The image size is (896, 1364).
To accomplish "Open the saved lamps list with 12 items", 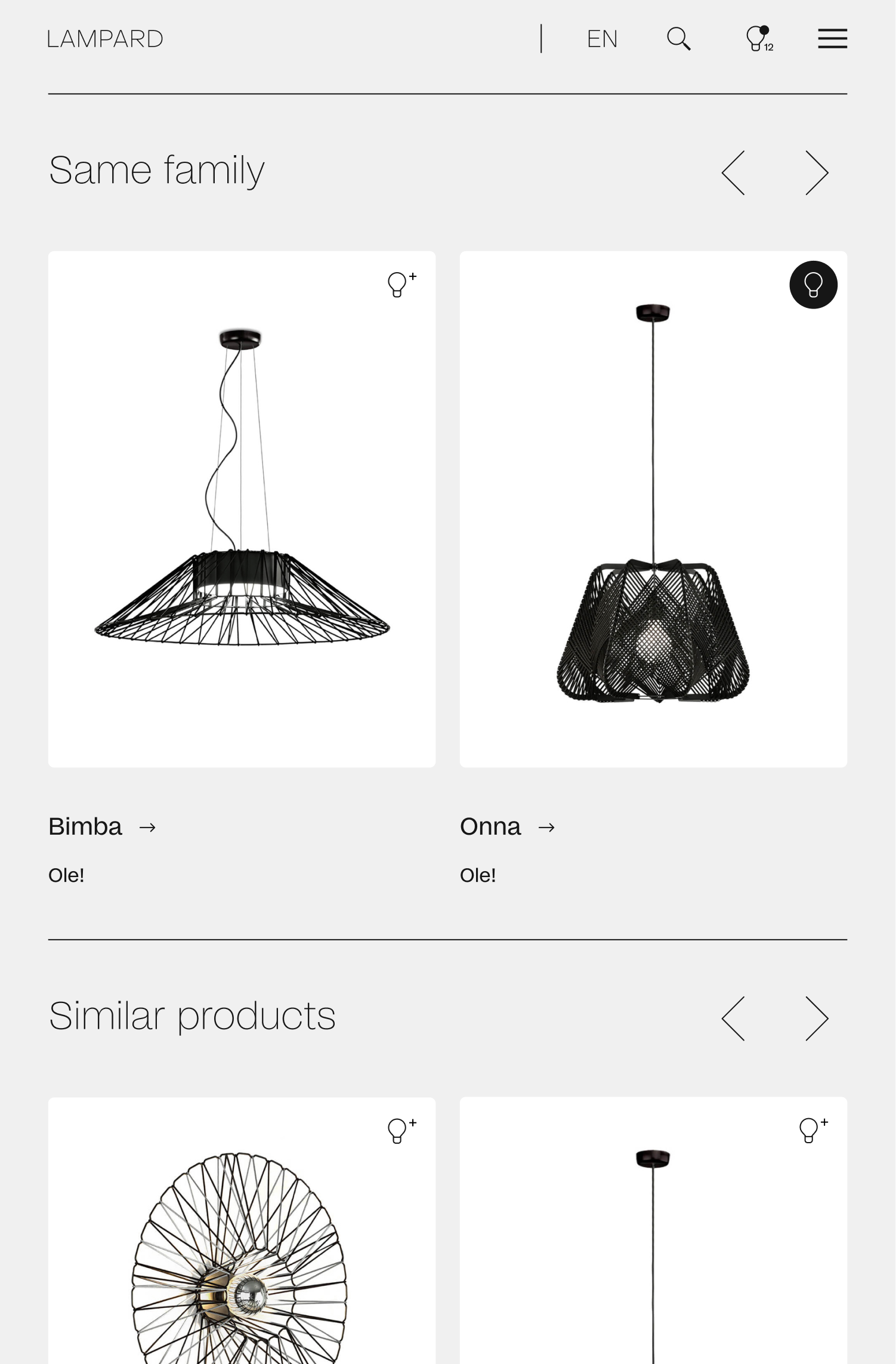I will point(759,39).
